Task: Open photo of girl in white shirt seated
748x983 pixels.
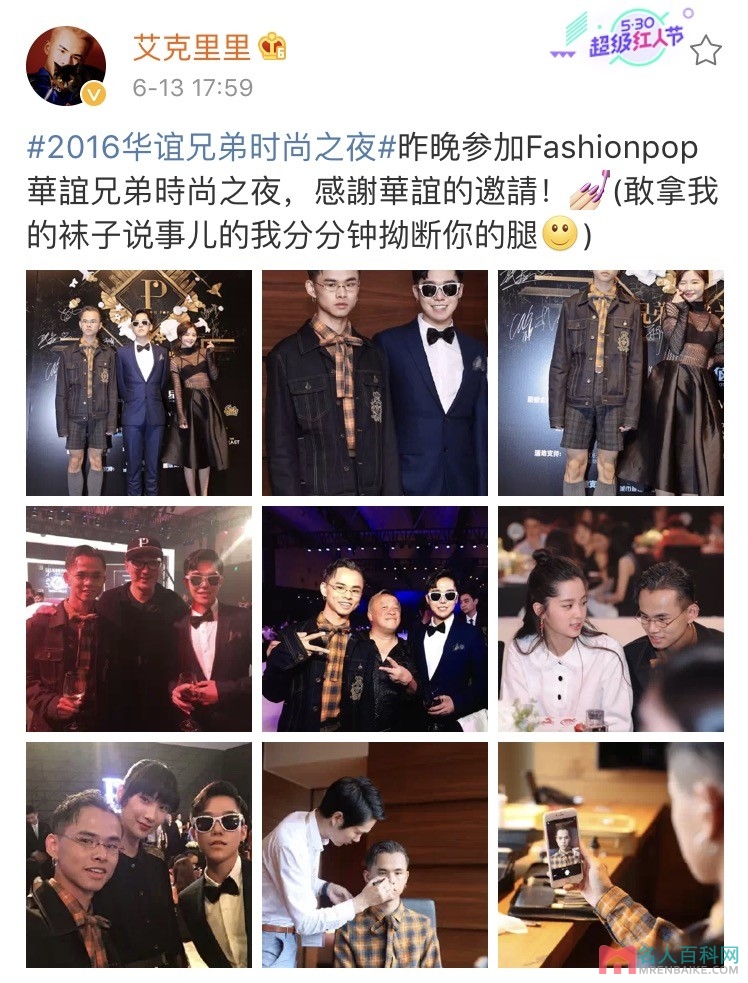Action: coord(611,619)
